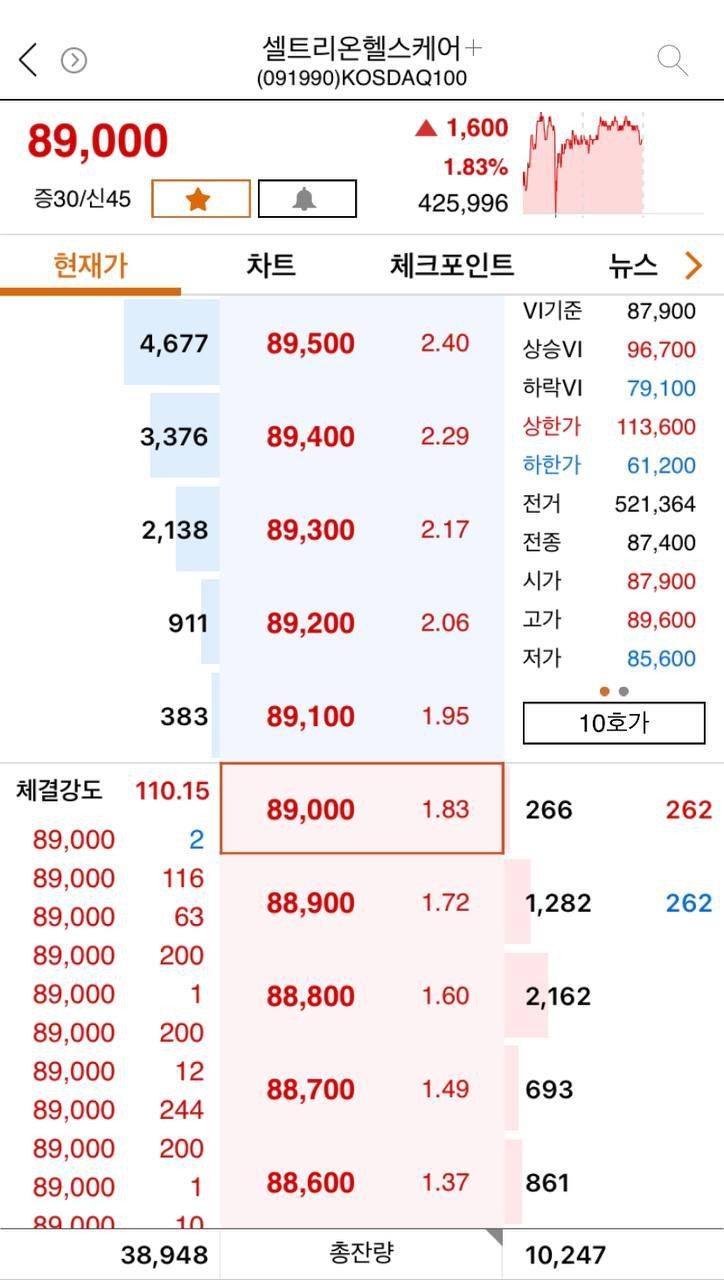Screen dimensions: 724x1280
Task: Tap the circled forward arrow icon
Action: [x=74, y=61]
